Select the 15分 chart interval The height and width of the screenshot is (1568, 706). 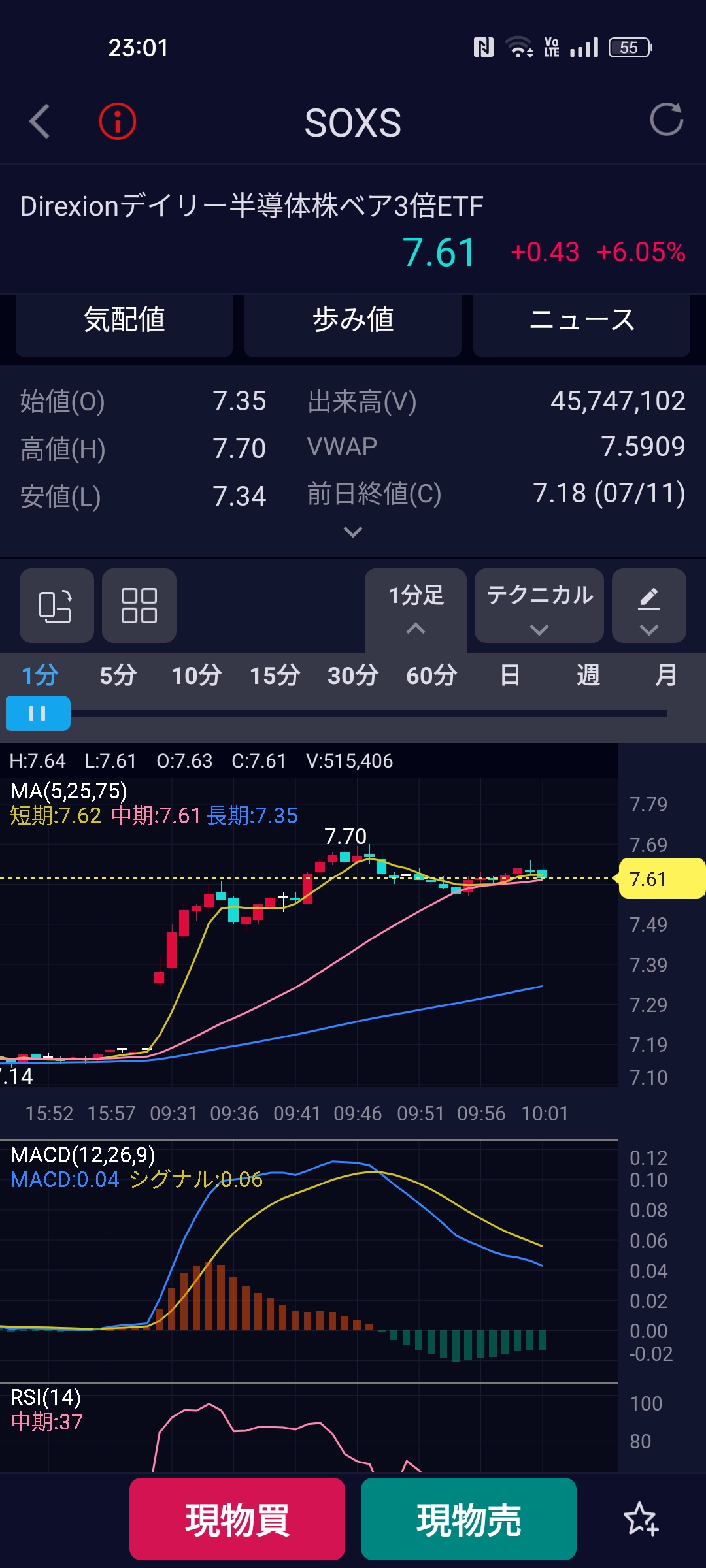[275, 675]
